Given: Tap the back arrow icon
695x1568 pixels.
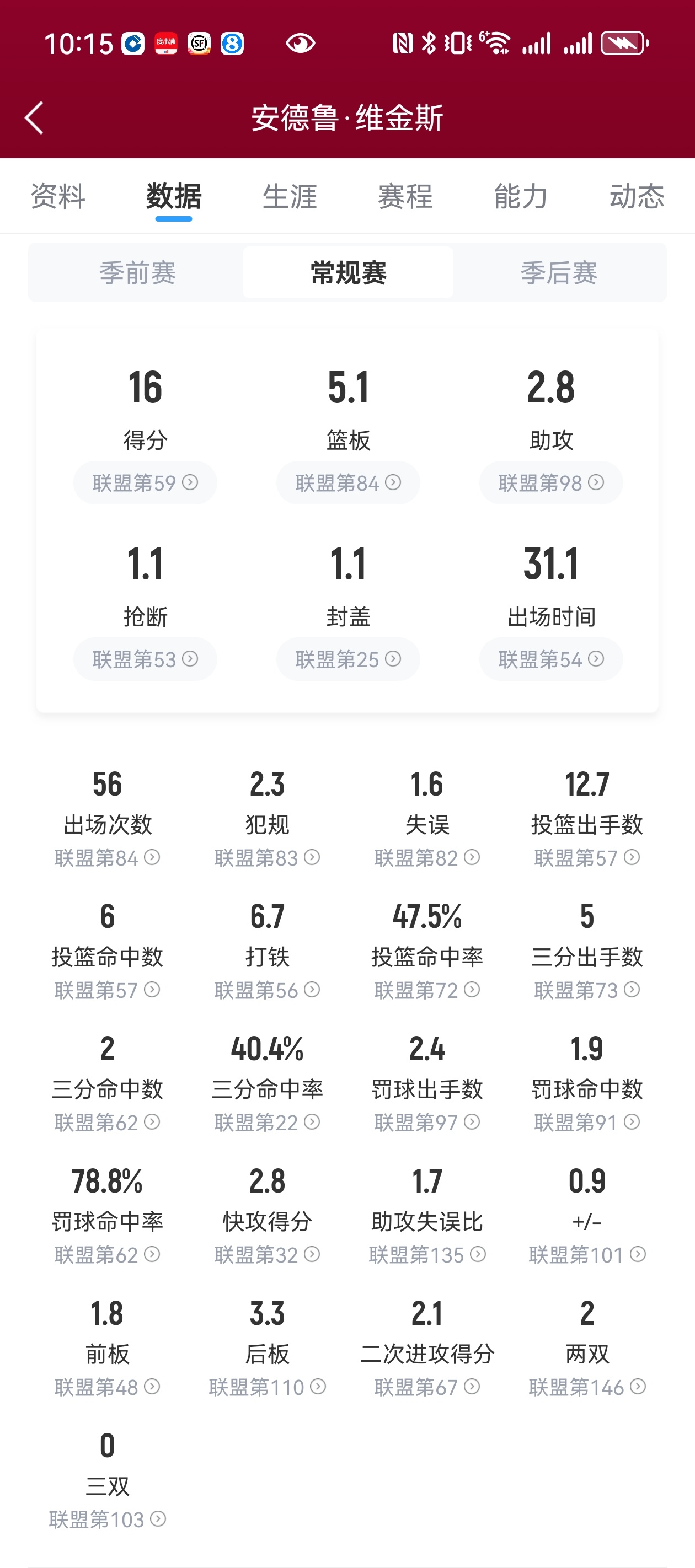Looking at the screenshot, I should (x=35, y=117).
